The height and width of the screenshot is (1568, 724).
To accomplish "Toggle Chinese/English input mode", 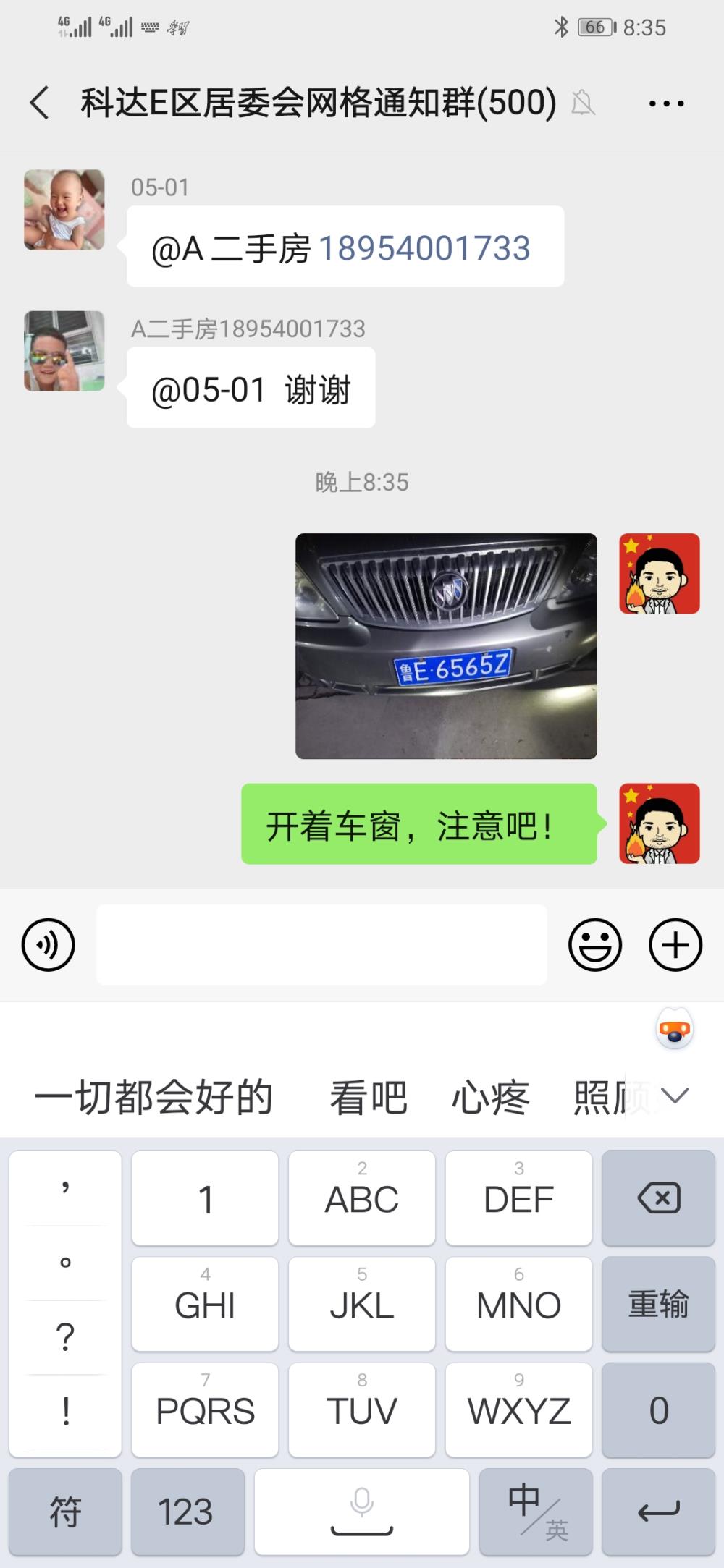I will [536, 1512].
